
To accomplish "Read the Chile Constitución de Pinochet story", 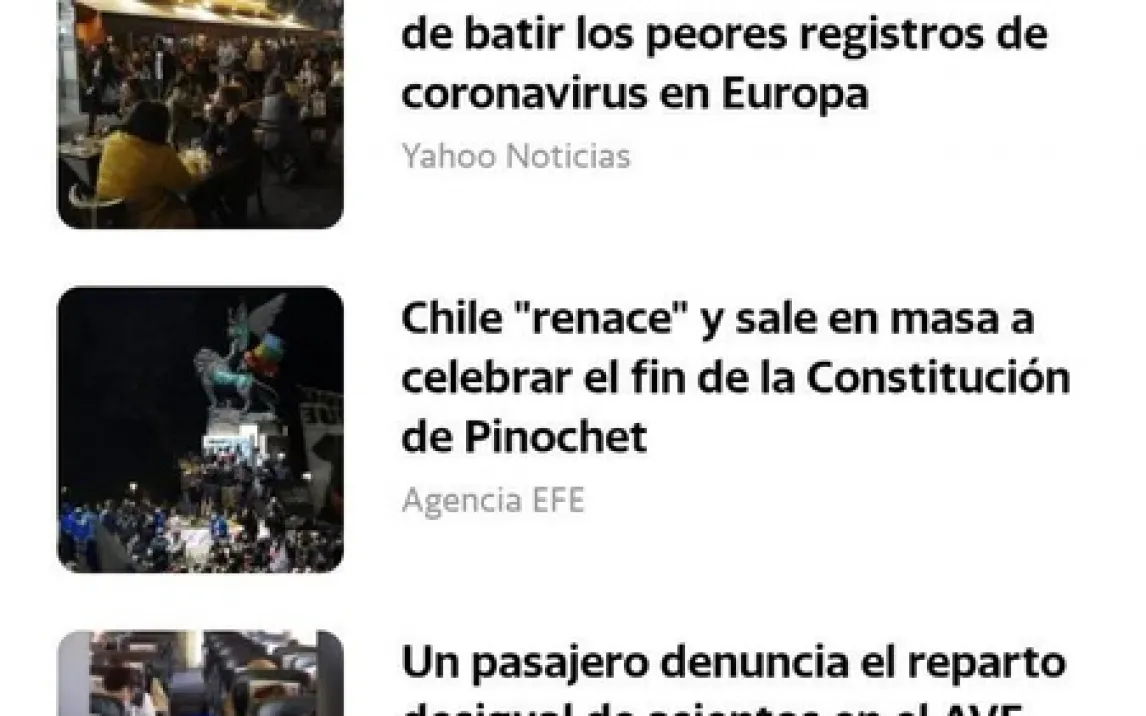I will [x=734, y=378].
